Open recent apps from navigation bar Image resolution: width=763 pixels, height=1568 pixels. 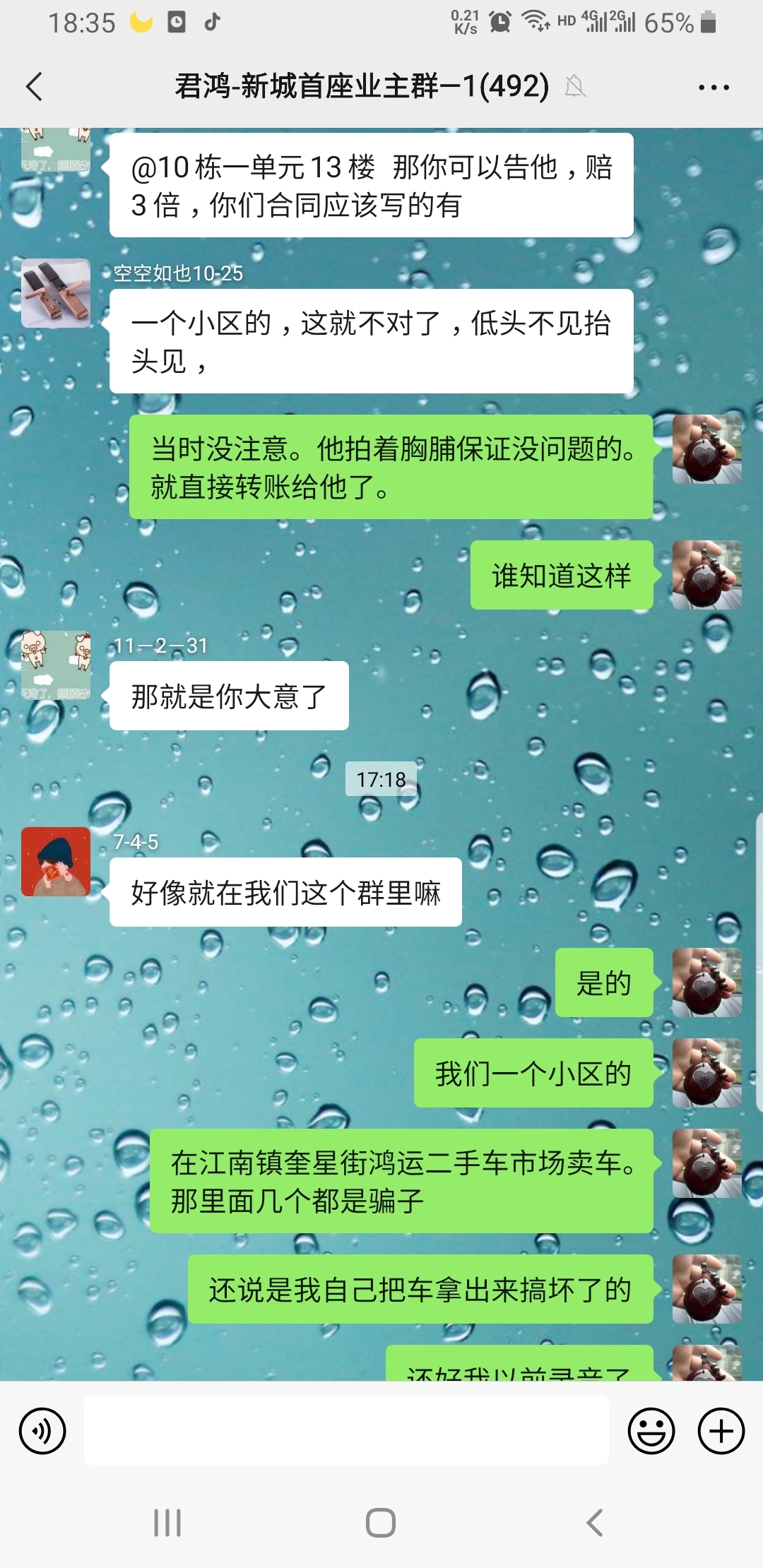pos(167,1523)
